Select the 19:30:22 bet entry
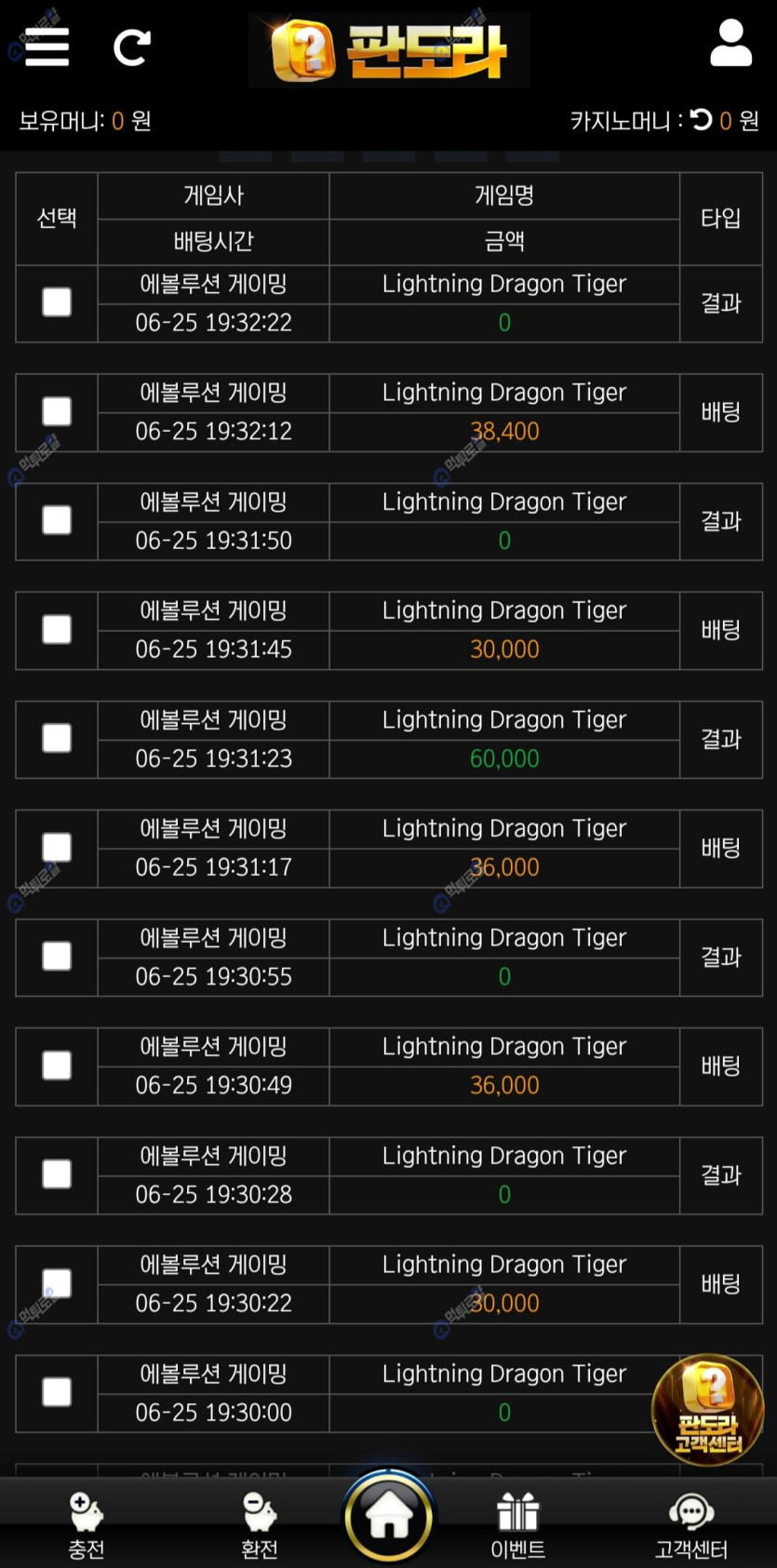 57,1283
